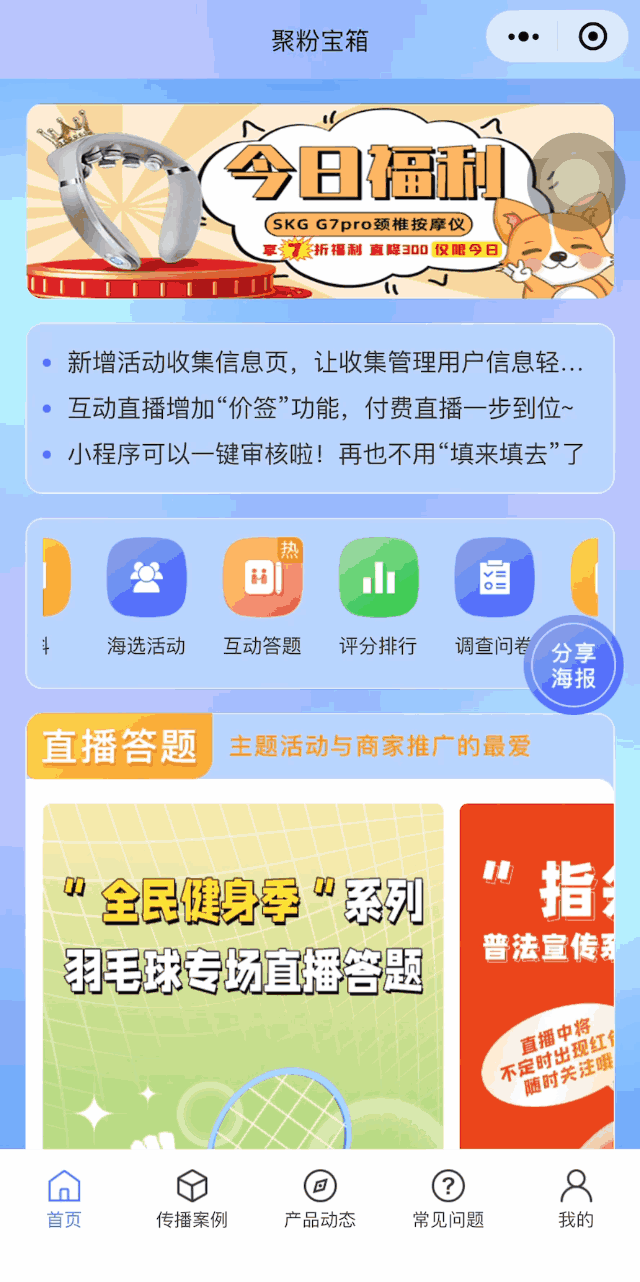Viewport: 640px width, 1282px height.
Task: Select the 首页 home tab
Action: pos(64,1200)
